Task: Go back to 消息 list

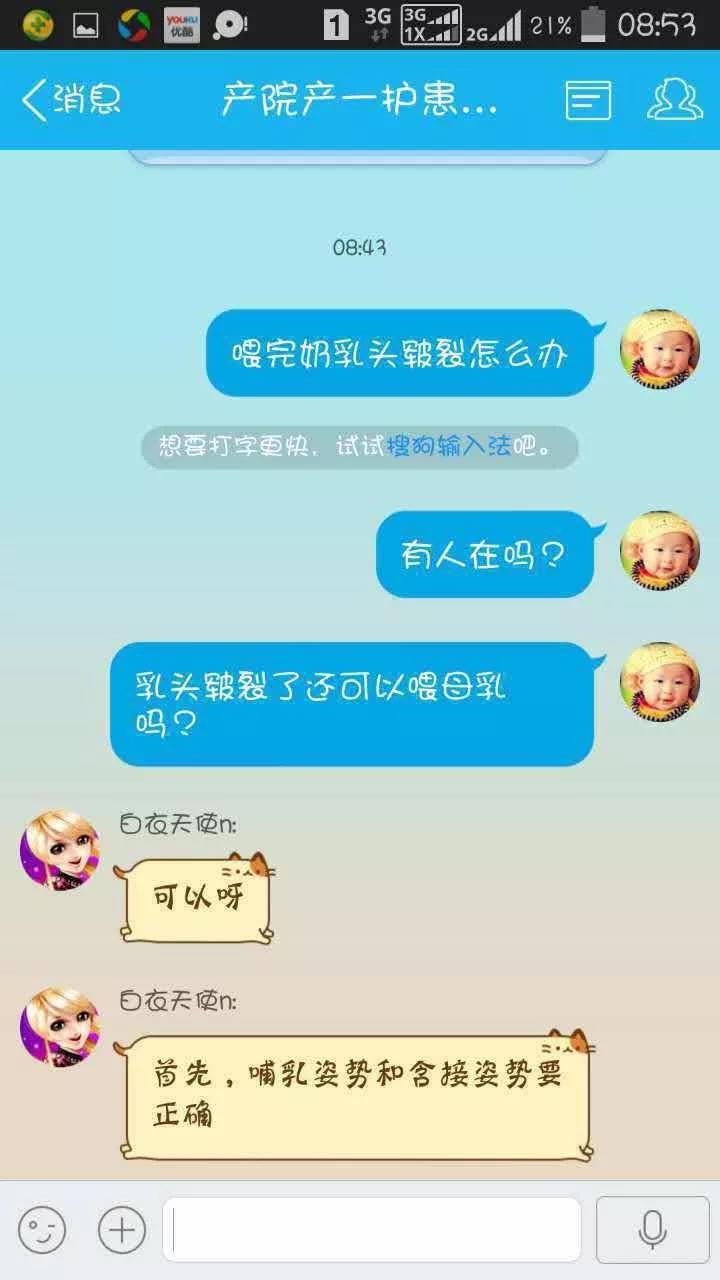Action: click(70, 100)
